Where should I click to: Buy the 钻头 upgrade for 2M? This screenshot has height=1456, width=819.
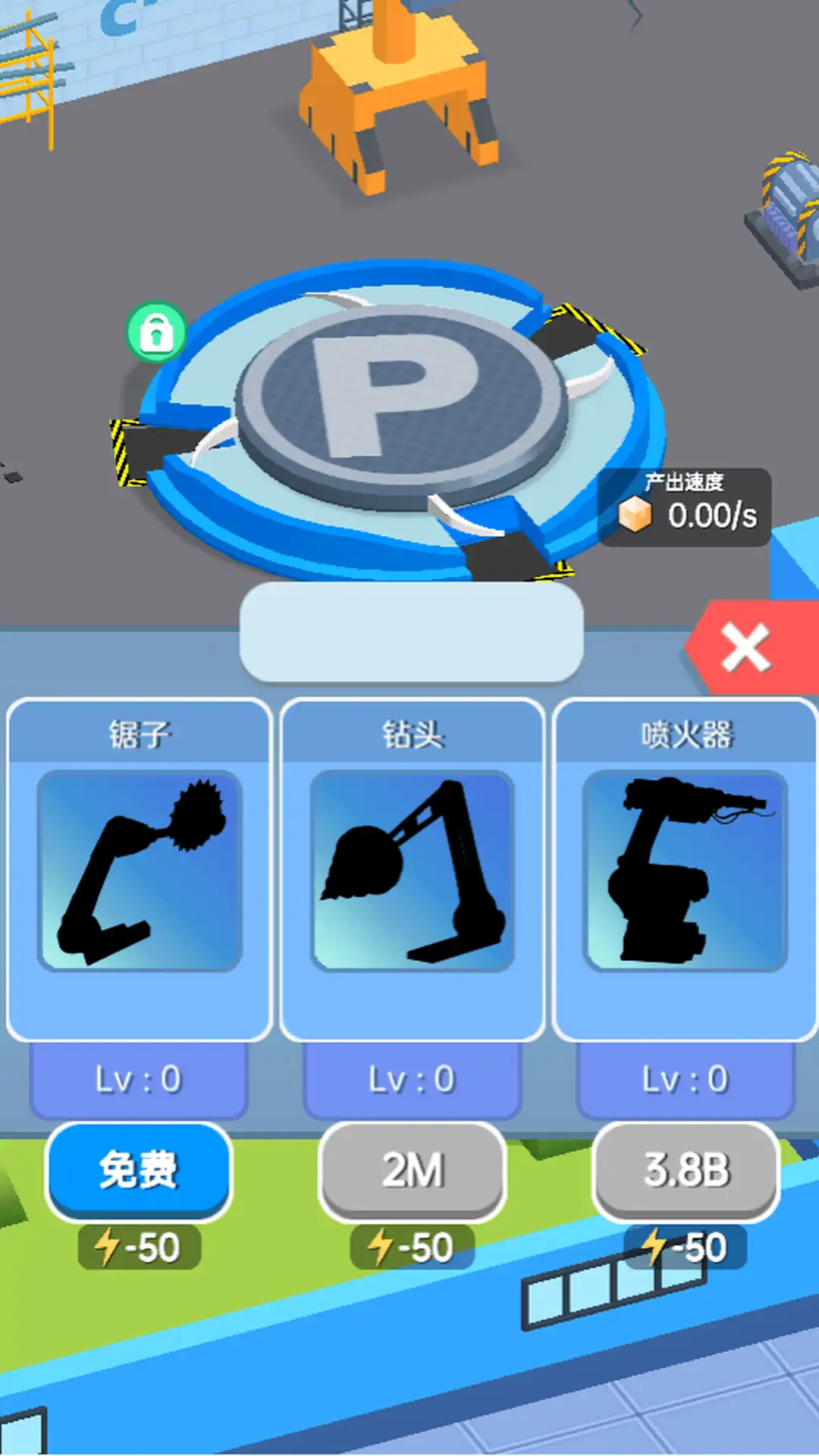point(413,1169)
